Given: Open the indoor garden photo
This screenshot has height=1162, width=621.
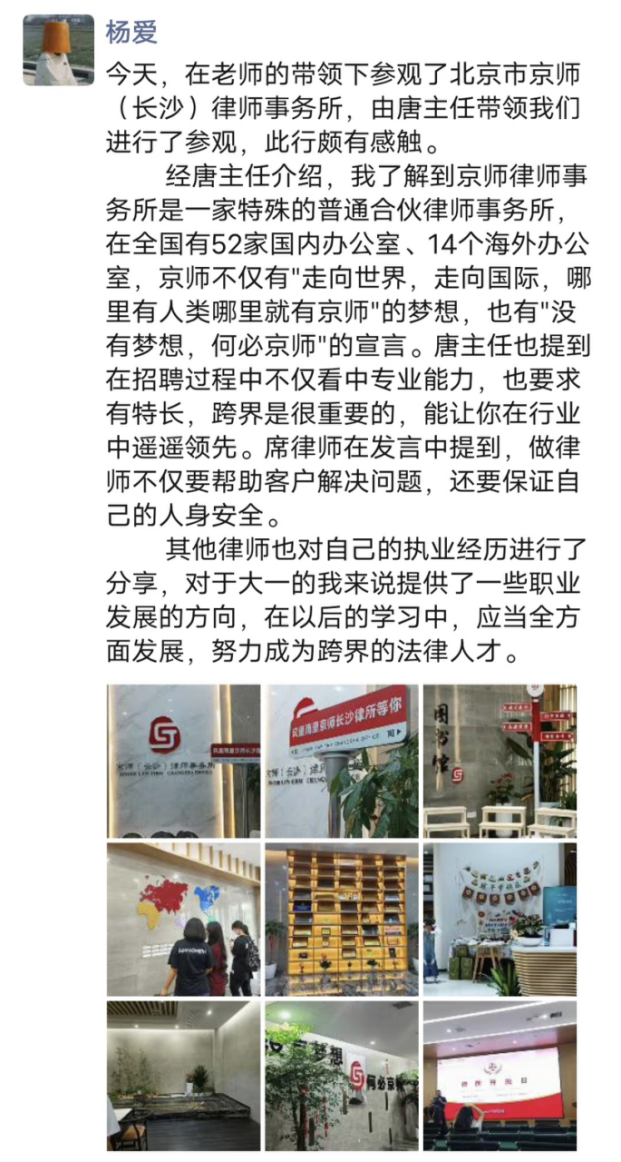Looking at the screenshot, I should [183, 1076].
